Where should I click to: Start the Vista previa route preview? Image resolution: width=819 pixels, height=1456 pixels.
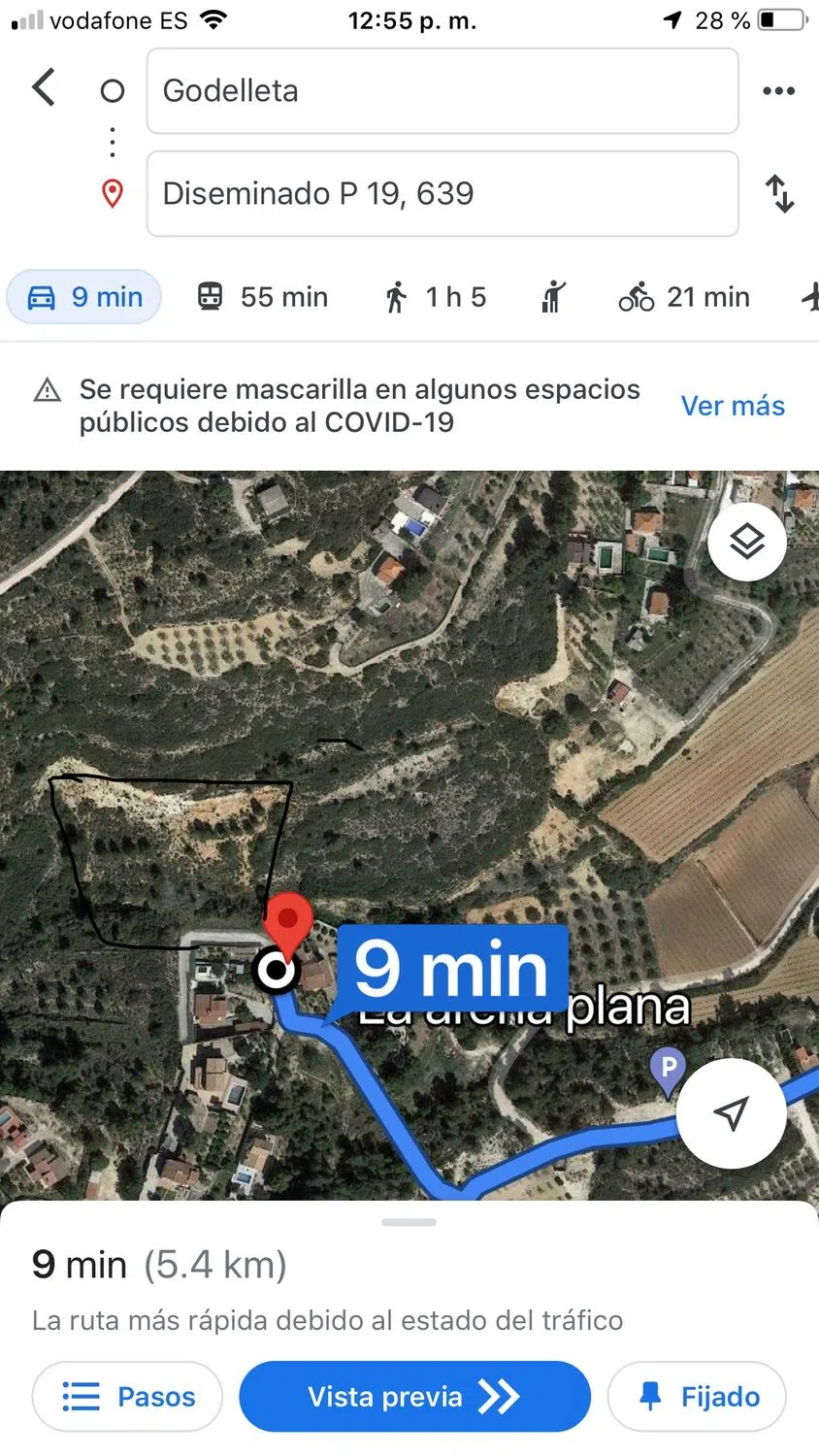414,1397
